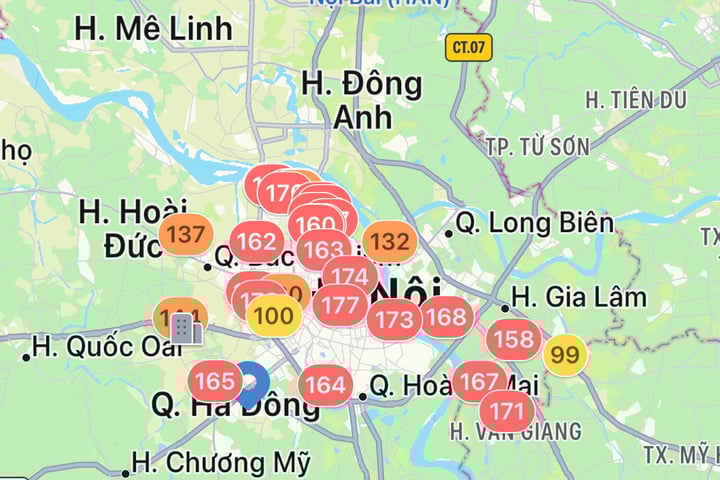This screenshot has height=480, width=720.
Task: Tap the yellow 99 marker
Action: [x=565, y=353]
